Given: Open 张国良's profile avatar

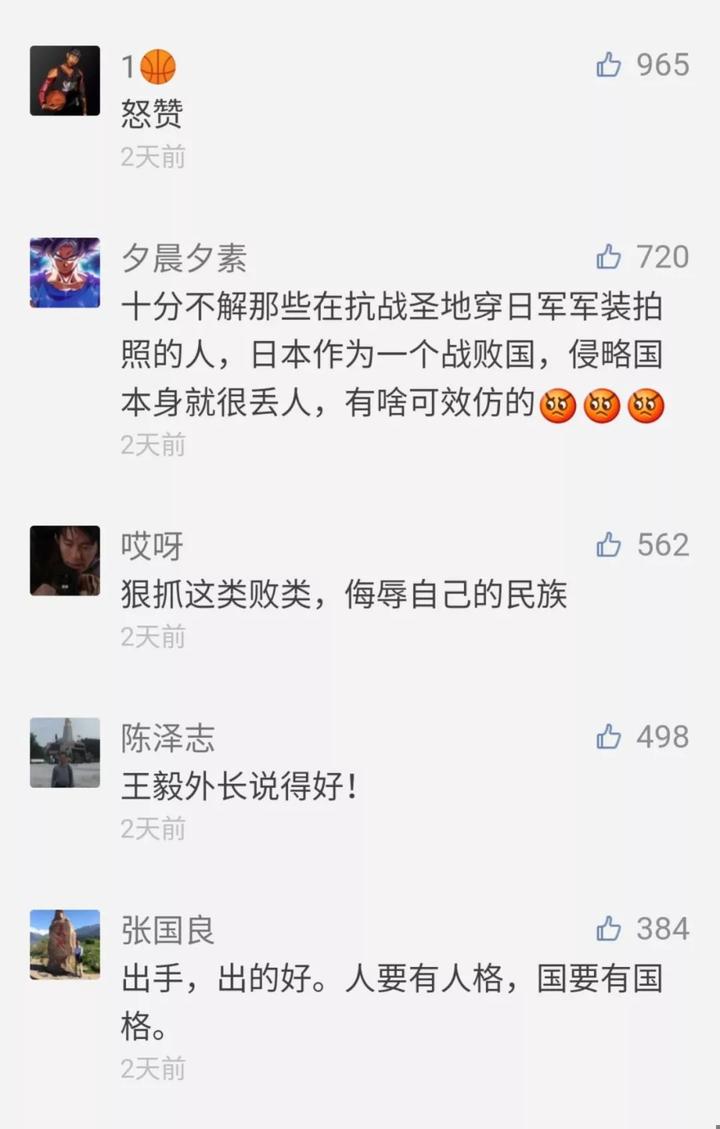Looking at the screenshot, I should pyautogui.click(x=65, y=944).
